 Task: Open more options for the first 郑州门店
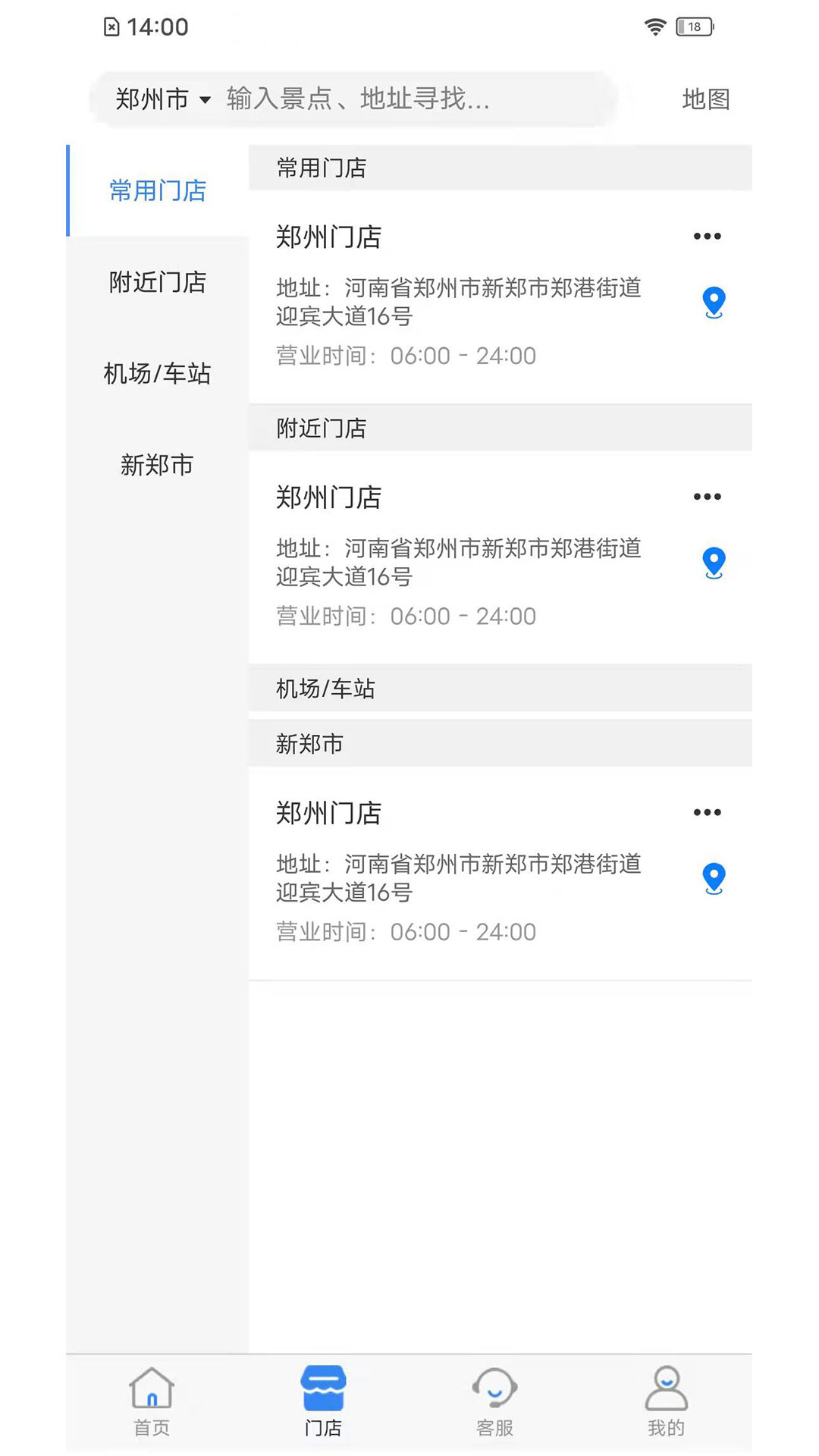click(706, 236)
